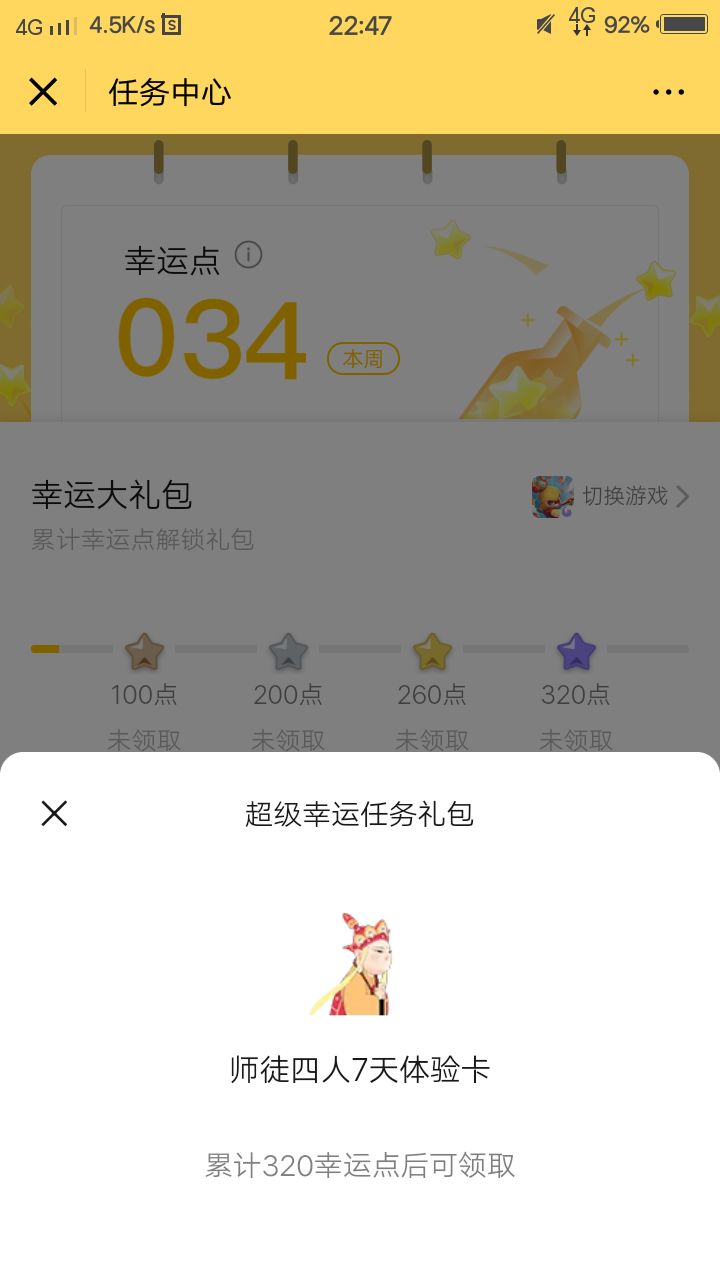Image resolution: width=720 pixels, height=1280 pixels.
Task: Open the more options ellipsis menu
Action: 667,91
